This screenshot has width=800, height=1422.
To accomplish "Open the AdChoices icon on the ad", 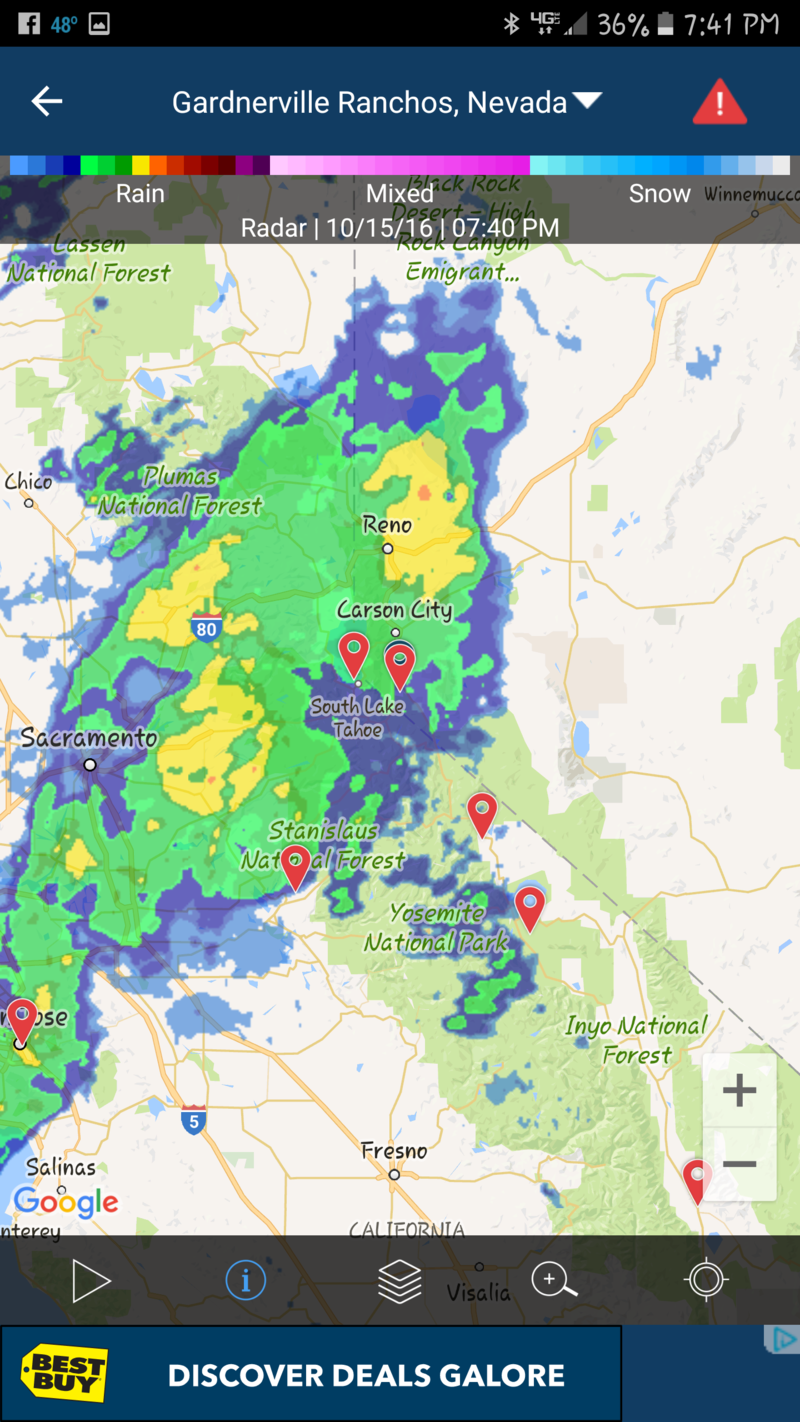I will (x=783, y=1339).
